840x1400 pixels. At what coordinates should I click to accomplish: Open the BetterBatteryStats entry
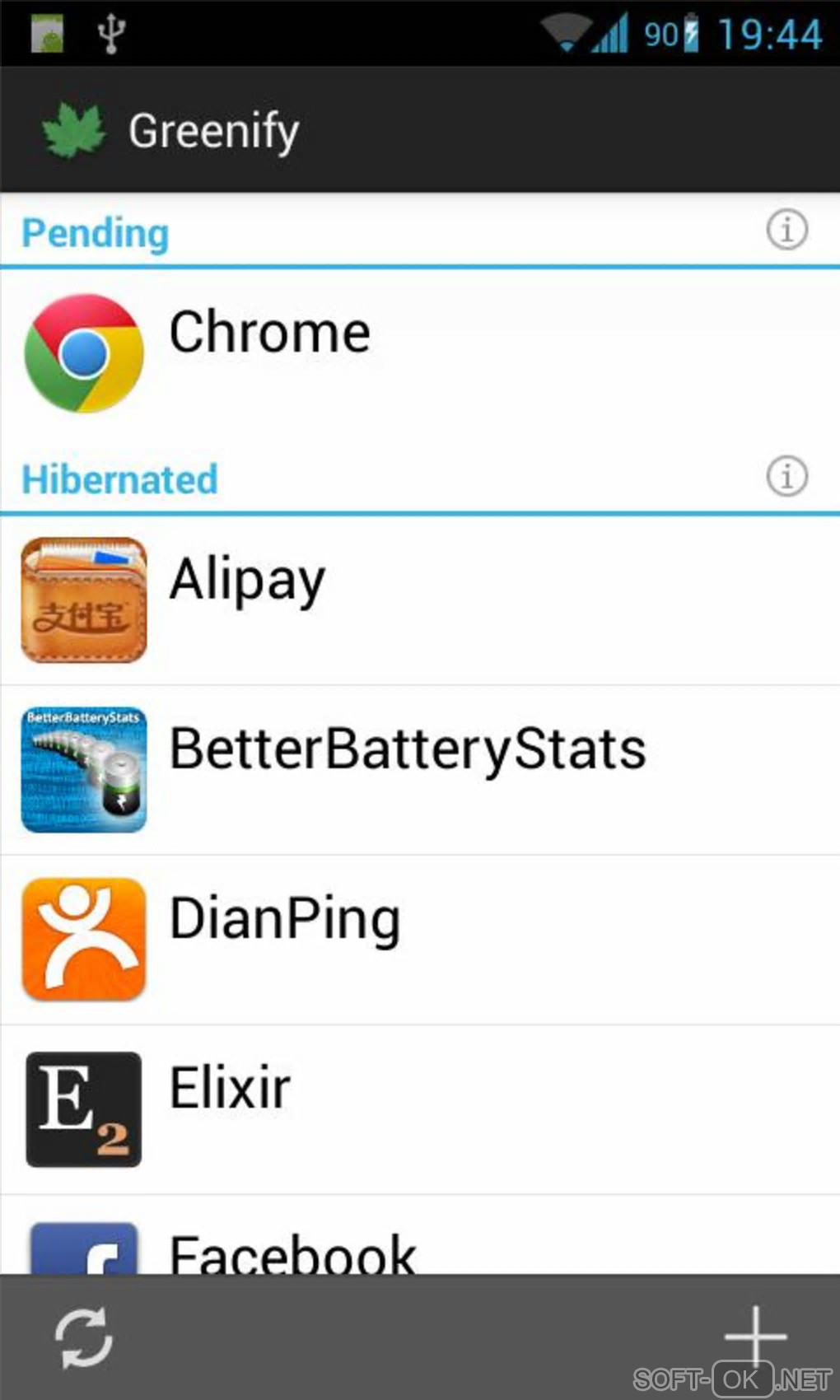420,770
